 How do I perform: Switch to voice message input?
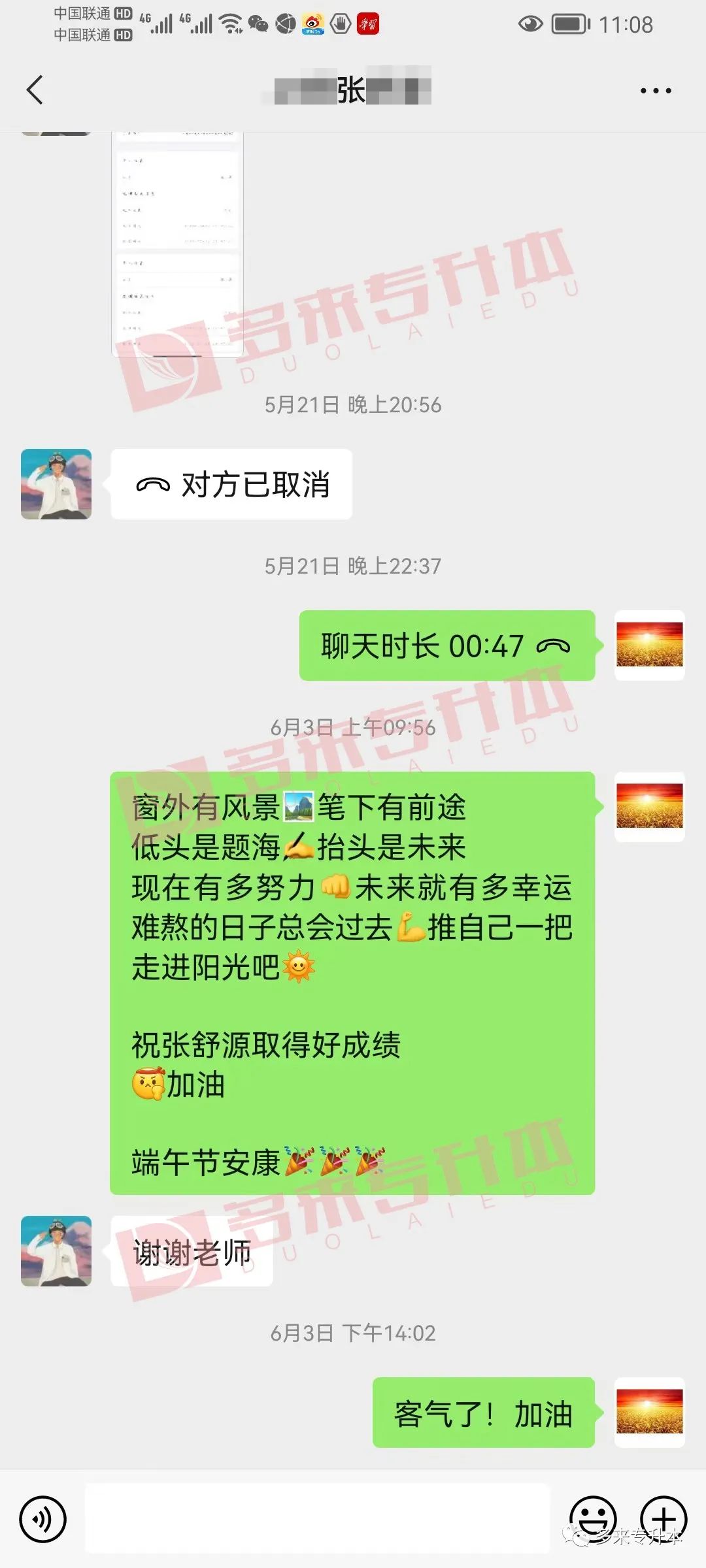click(42, 1519)
